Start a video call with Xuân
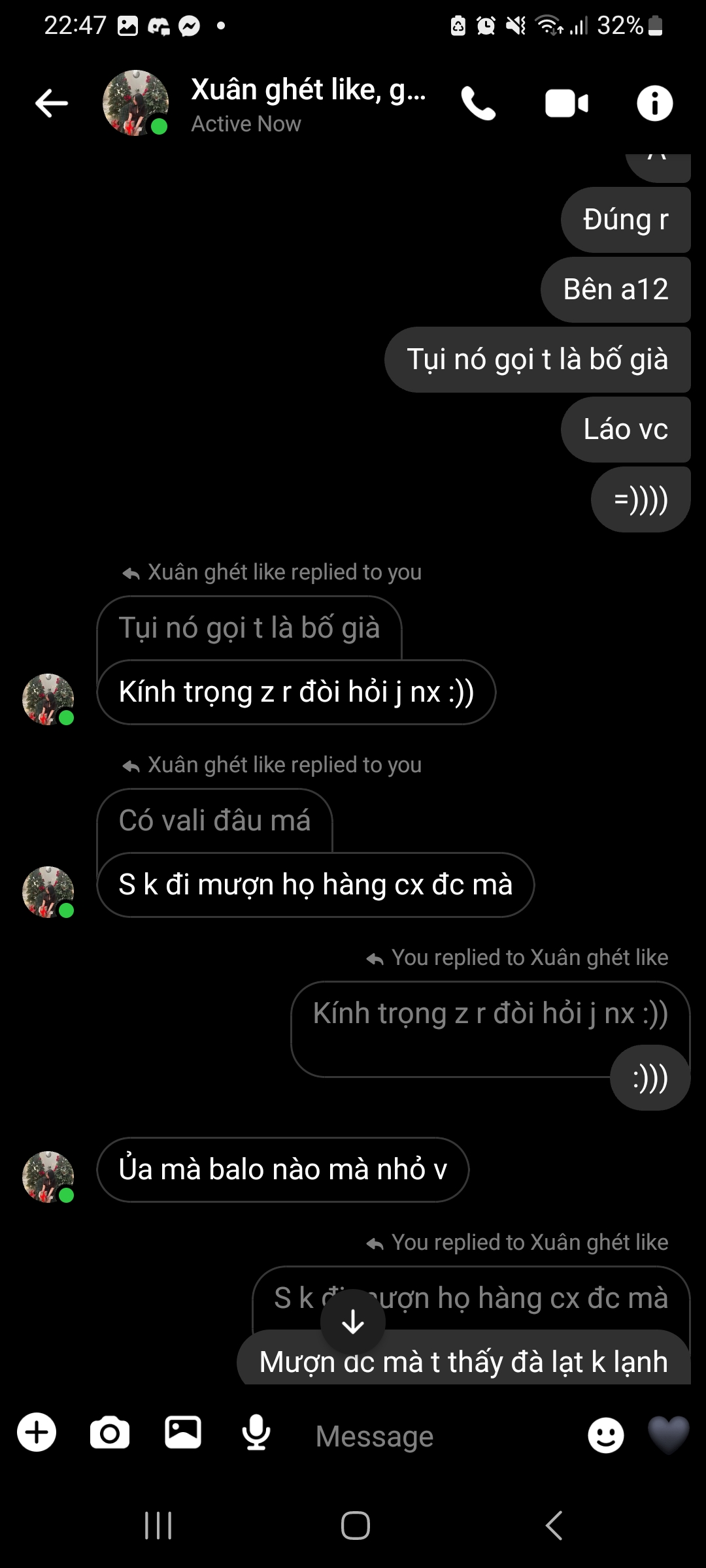706x1568 pixels. [567, 103]
